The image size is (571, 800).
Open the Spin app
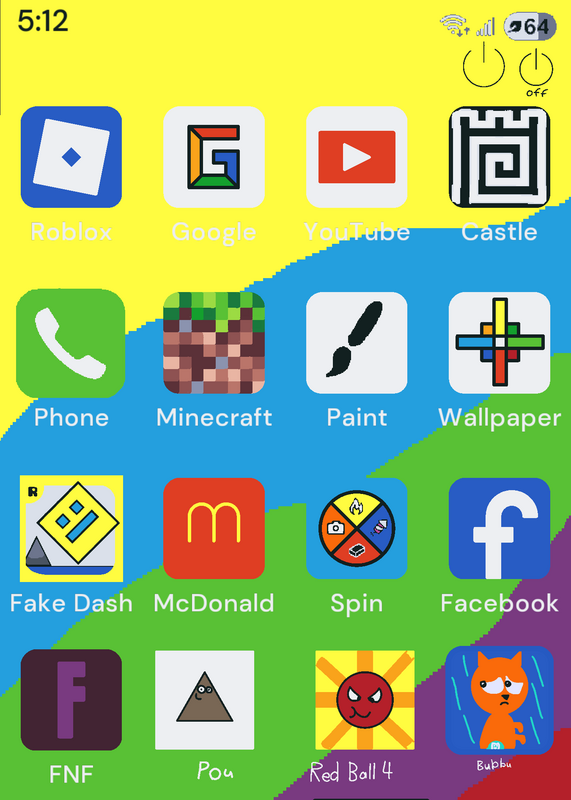[357, 529]
